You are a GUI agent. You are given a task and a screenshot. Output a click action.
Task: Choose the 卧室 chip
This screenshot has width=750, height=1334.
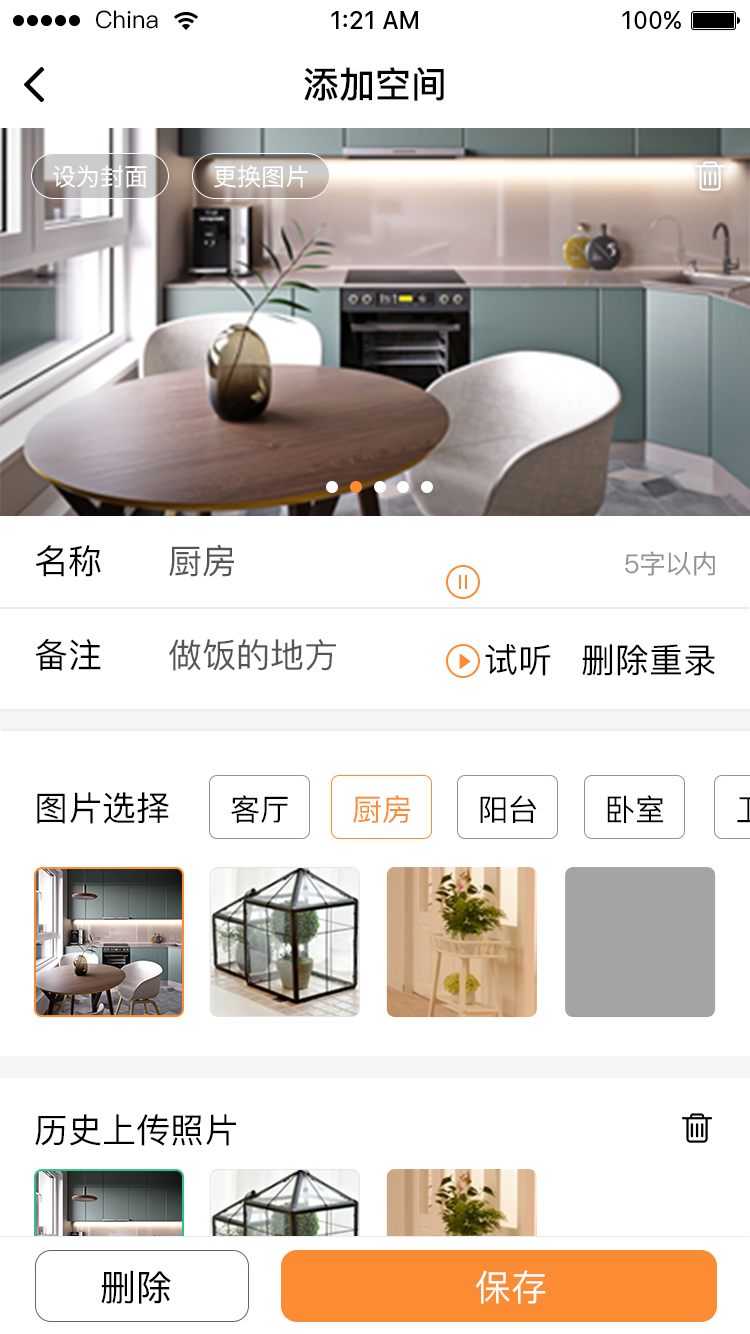pyautogui.click(x=634, y=807)
